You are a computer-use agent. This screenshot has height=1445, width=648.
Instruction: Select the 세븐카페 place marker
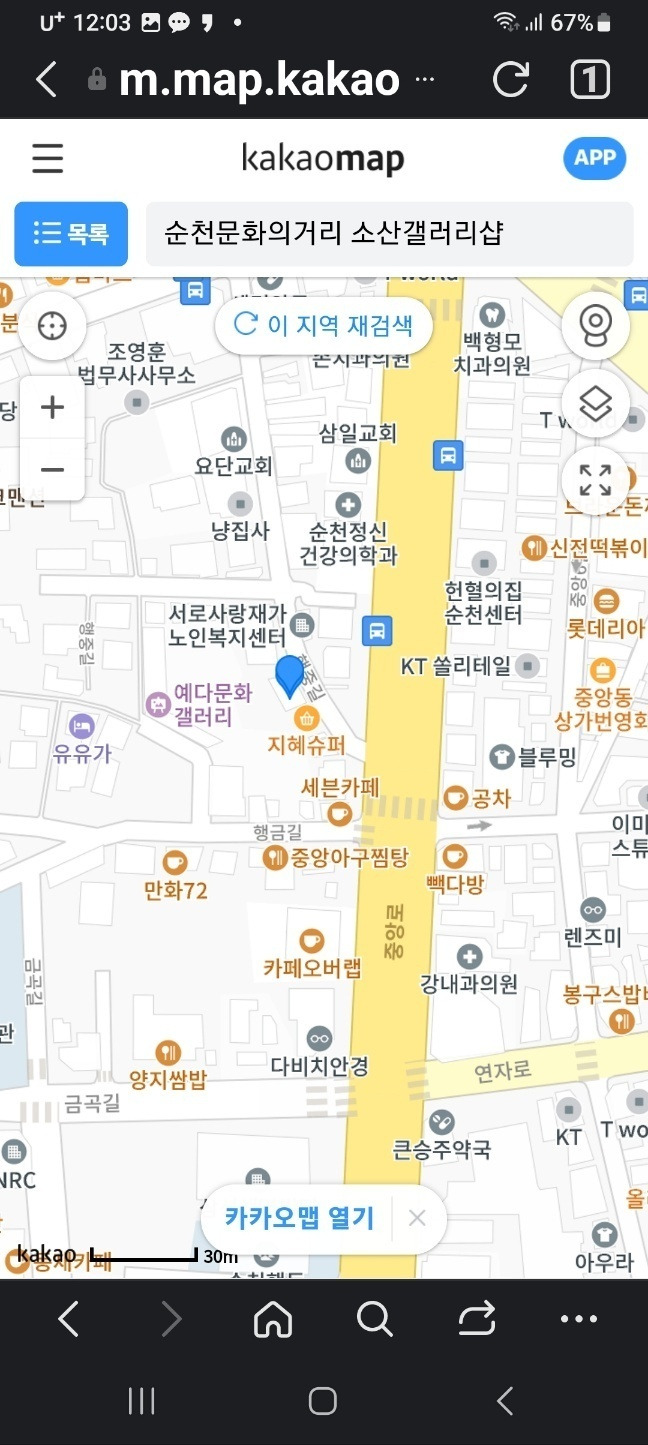340,813
